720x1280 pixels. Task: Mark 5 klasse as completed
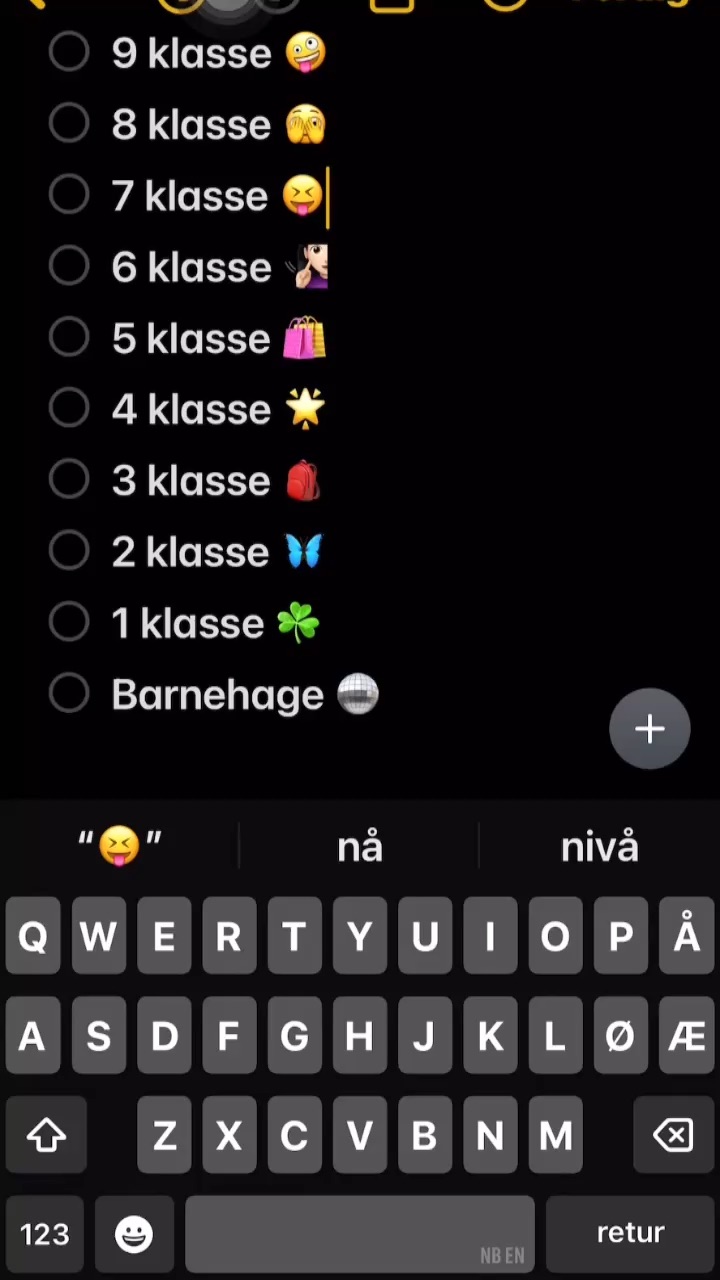(x=69, y=338)
